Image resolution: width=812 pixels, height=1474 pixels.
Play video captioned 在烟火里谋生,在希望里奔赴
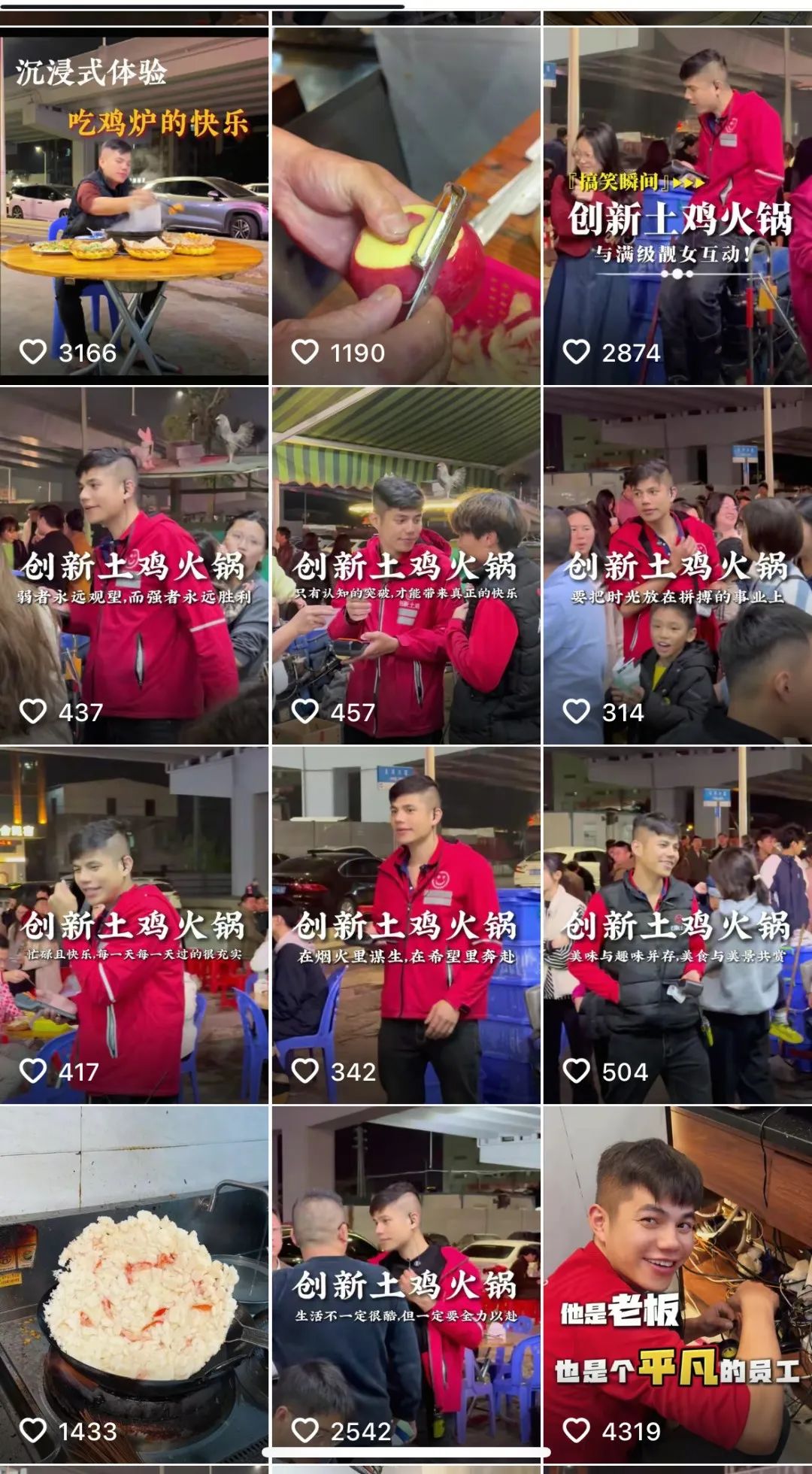tap(406, 925)
